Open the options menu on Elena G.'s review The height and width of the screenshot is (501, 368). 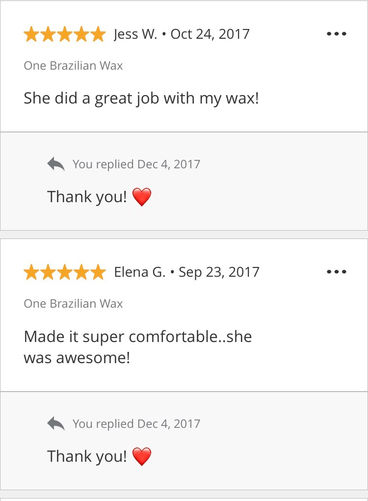coord(336,272)
